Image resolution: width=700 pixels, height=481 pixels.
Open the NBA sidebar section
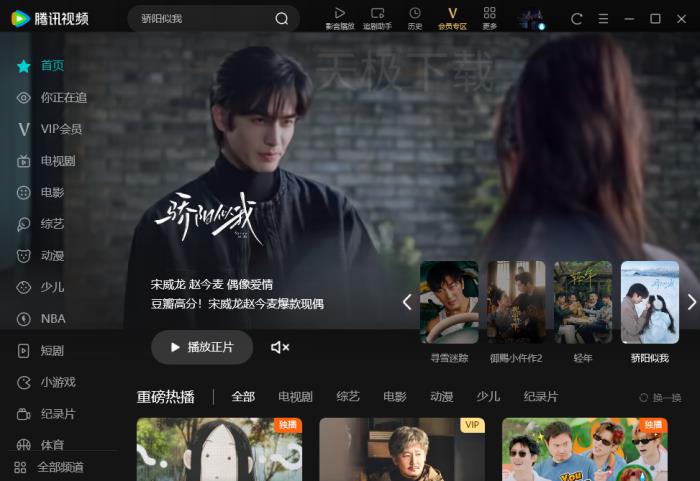pyautogui.click(x=52, y=319)
